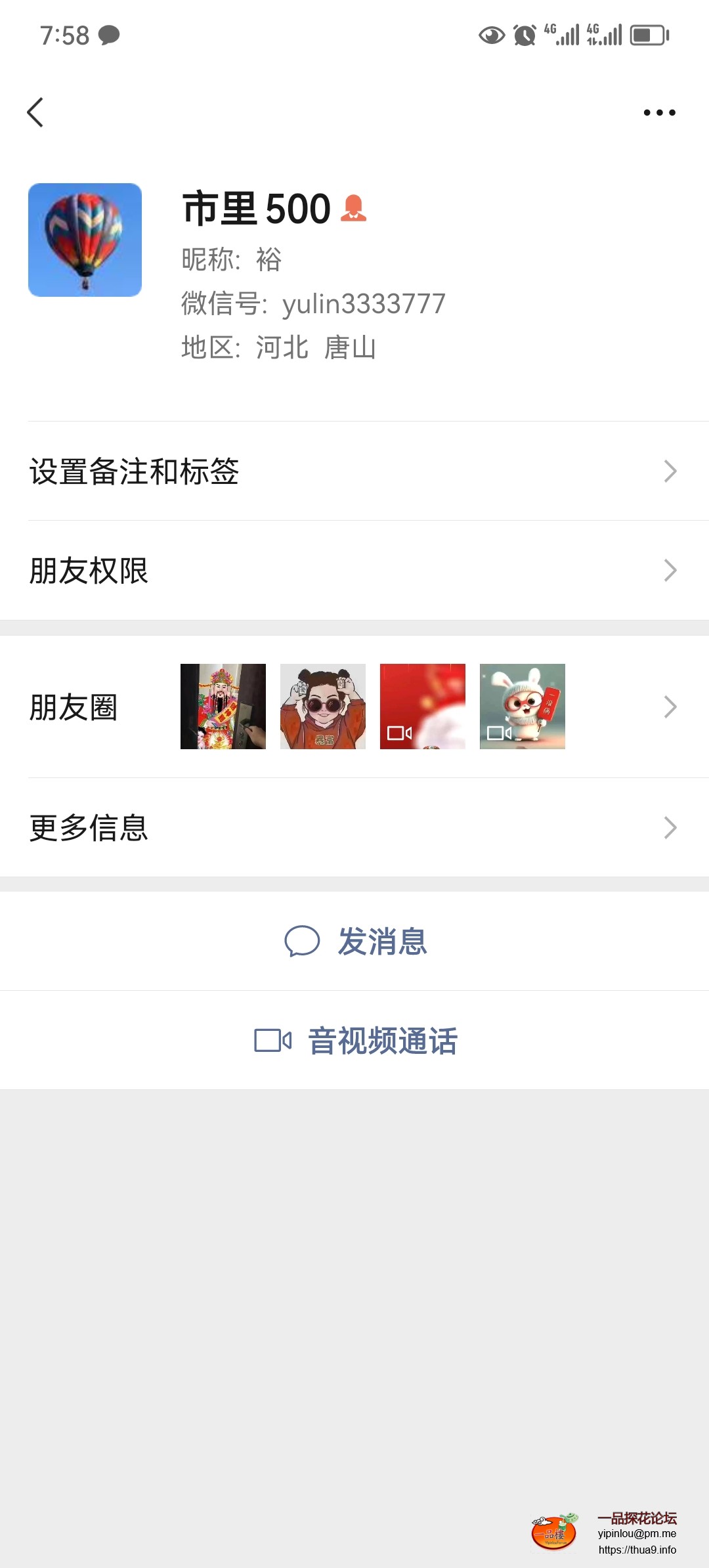Expand the 朋友权限 permissions row

point(354,570)
